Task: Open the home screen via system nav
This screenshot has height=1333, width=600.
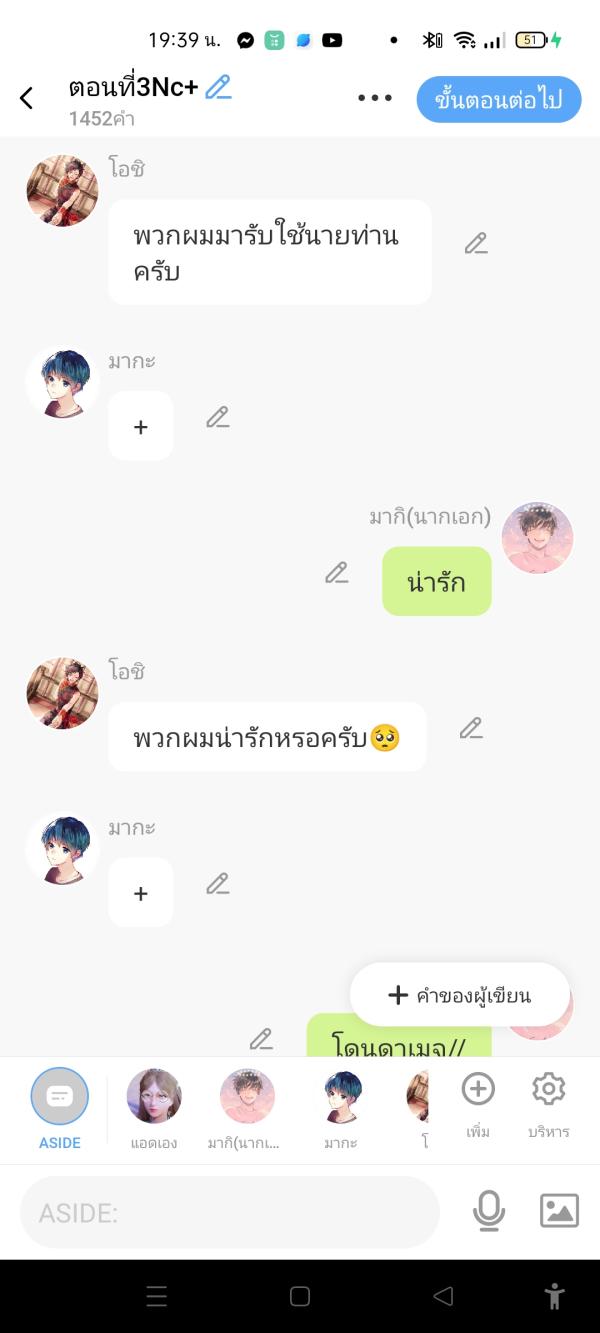Action: [300, 1297]
